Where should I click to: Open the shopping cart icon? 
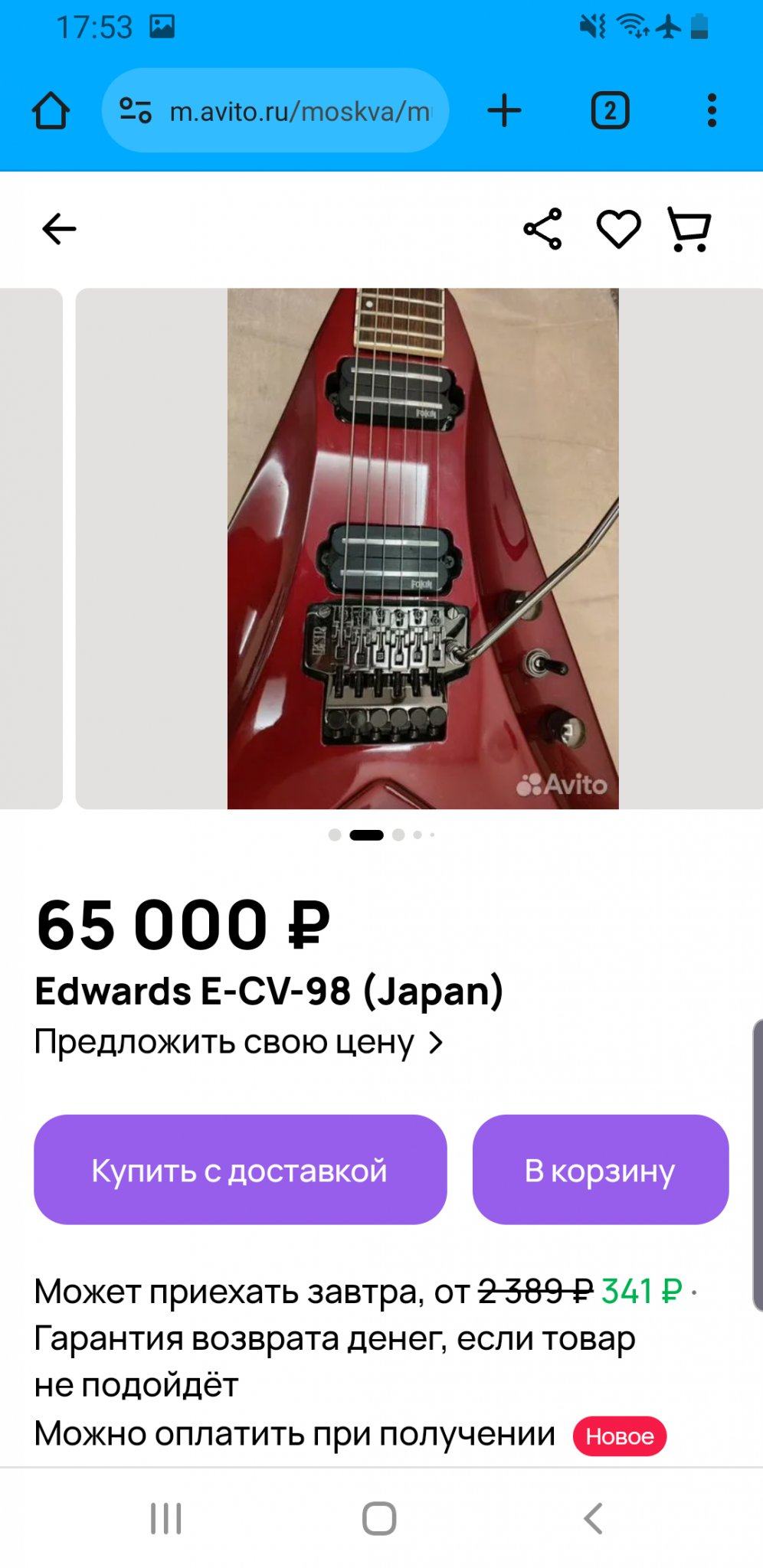(689, 229)
